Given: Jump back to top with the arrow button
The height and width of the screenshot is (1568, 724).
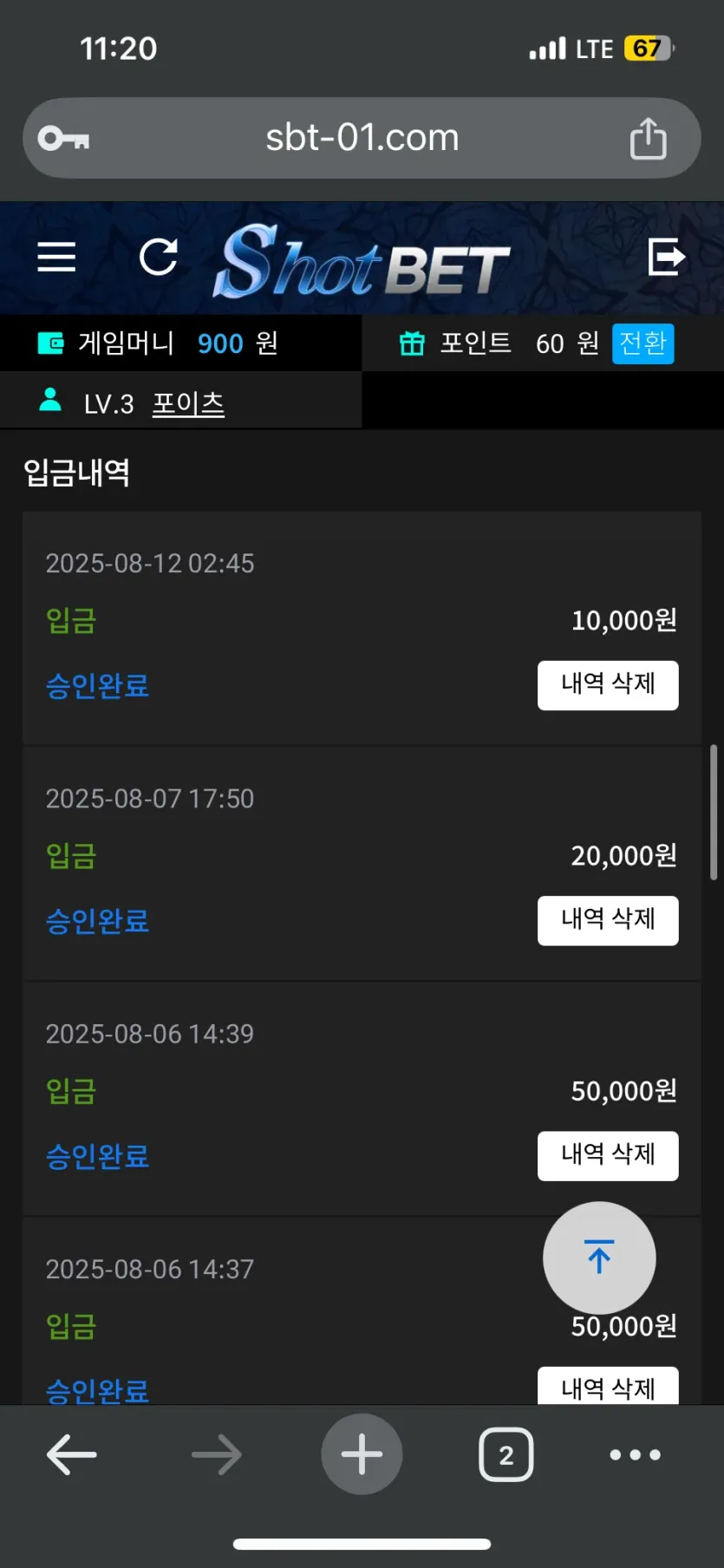Looking at the screenshot, I should [x=599, y=1257].
